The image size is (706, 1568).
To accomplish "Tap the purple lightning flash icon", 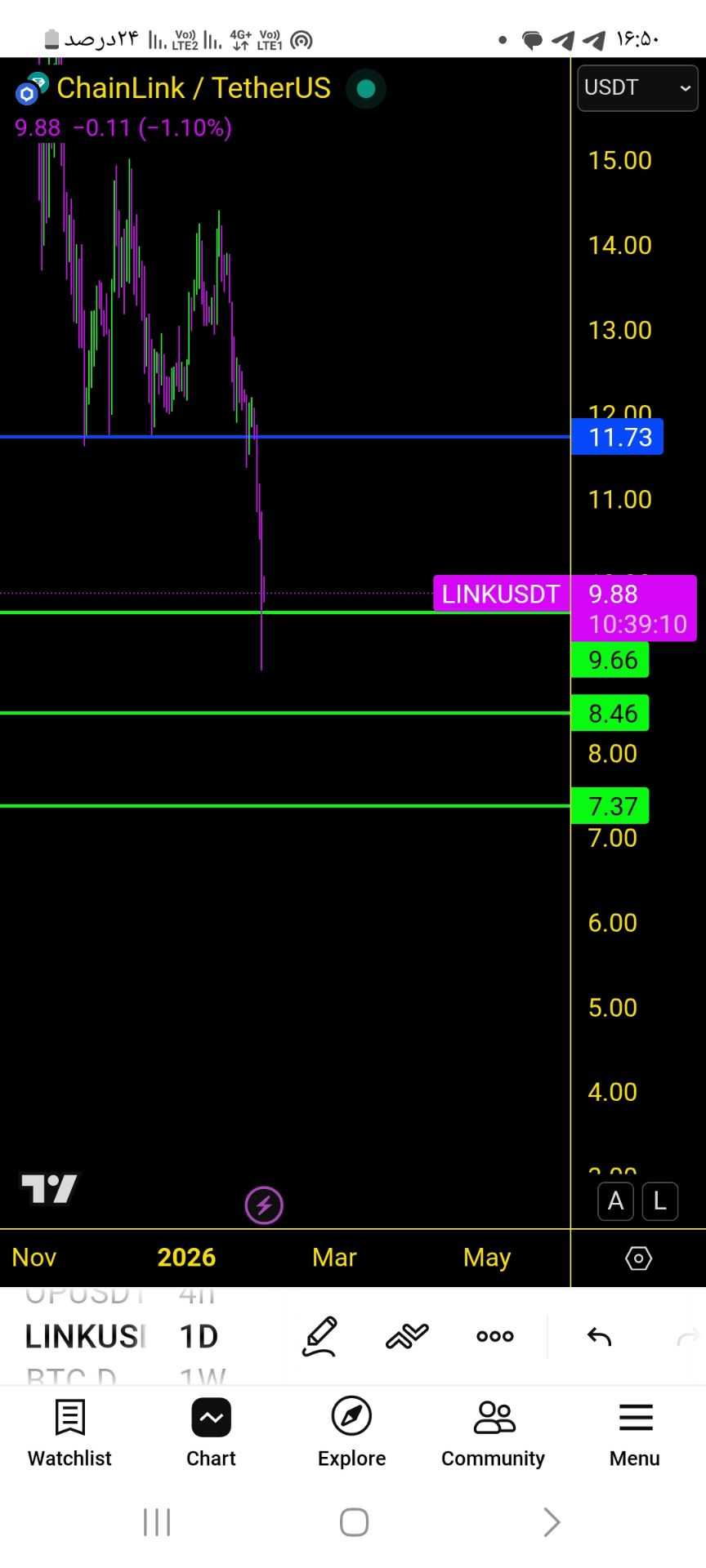I will pyautogui.click(x=264, y=1205).
